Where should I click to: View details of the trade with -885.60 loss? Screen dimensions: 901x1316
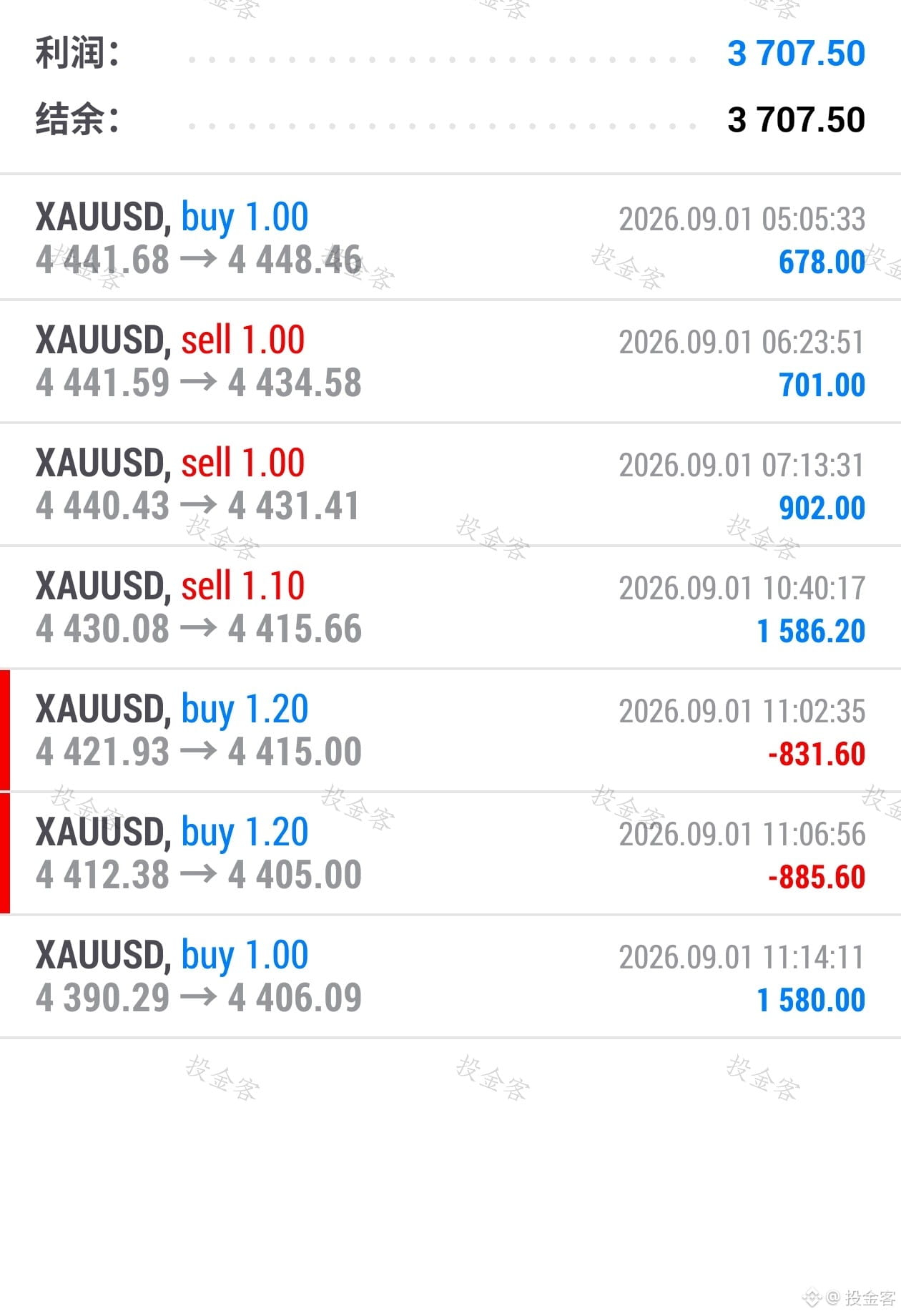point(450,853)
